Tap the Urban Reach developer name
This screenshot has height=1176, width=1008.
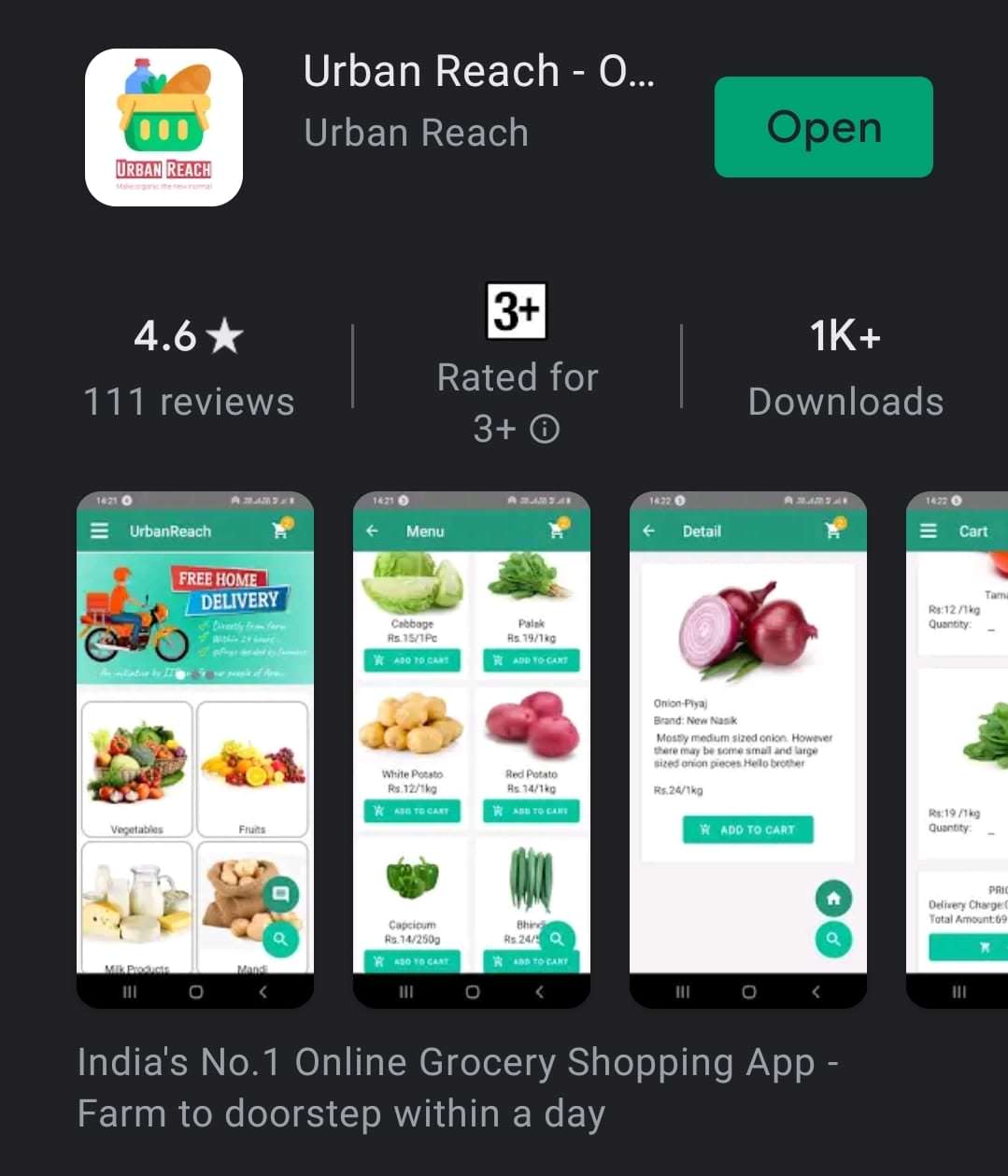pyautogui.click(x=417, y=133)
